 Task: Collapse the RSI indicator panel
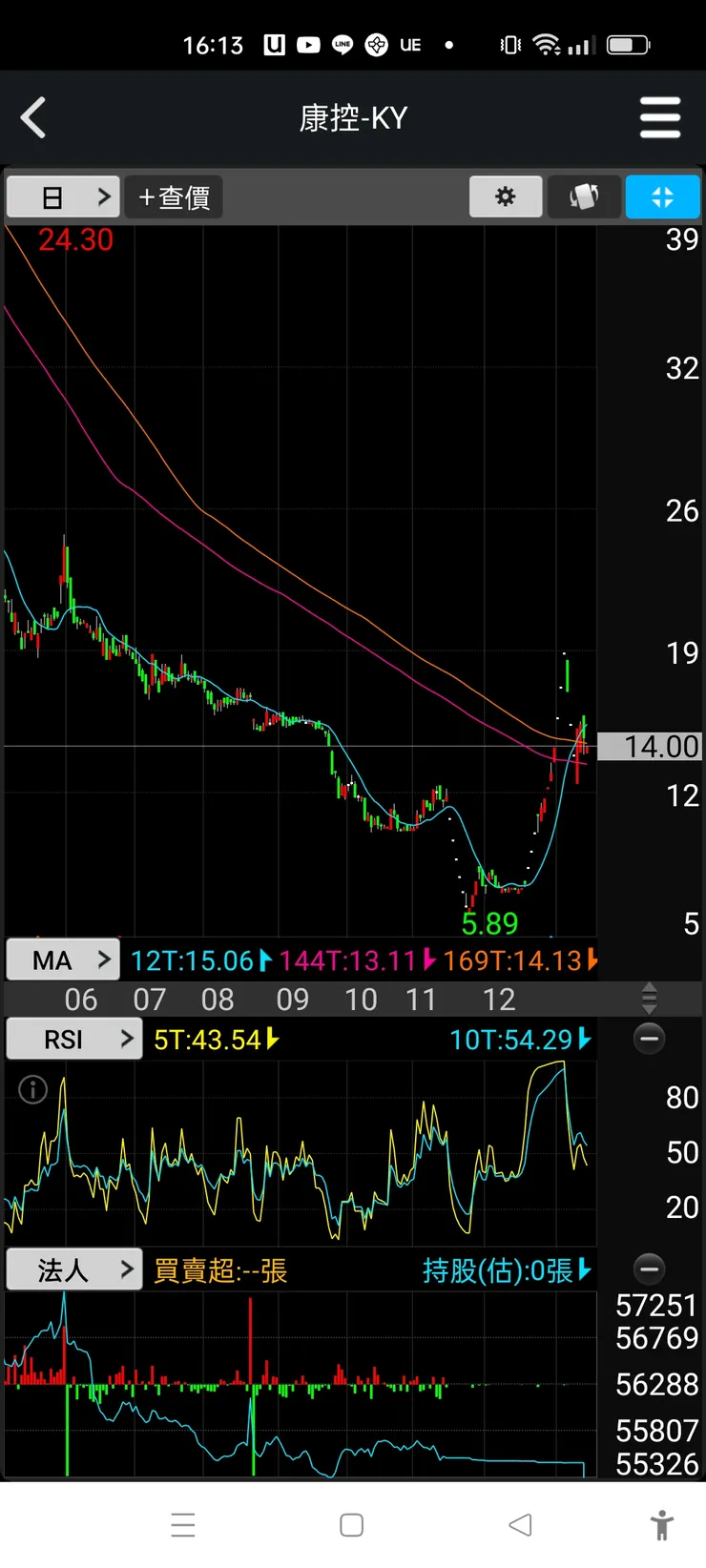[x=649, y=1039]
